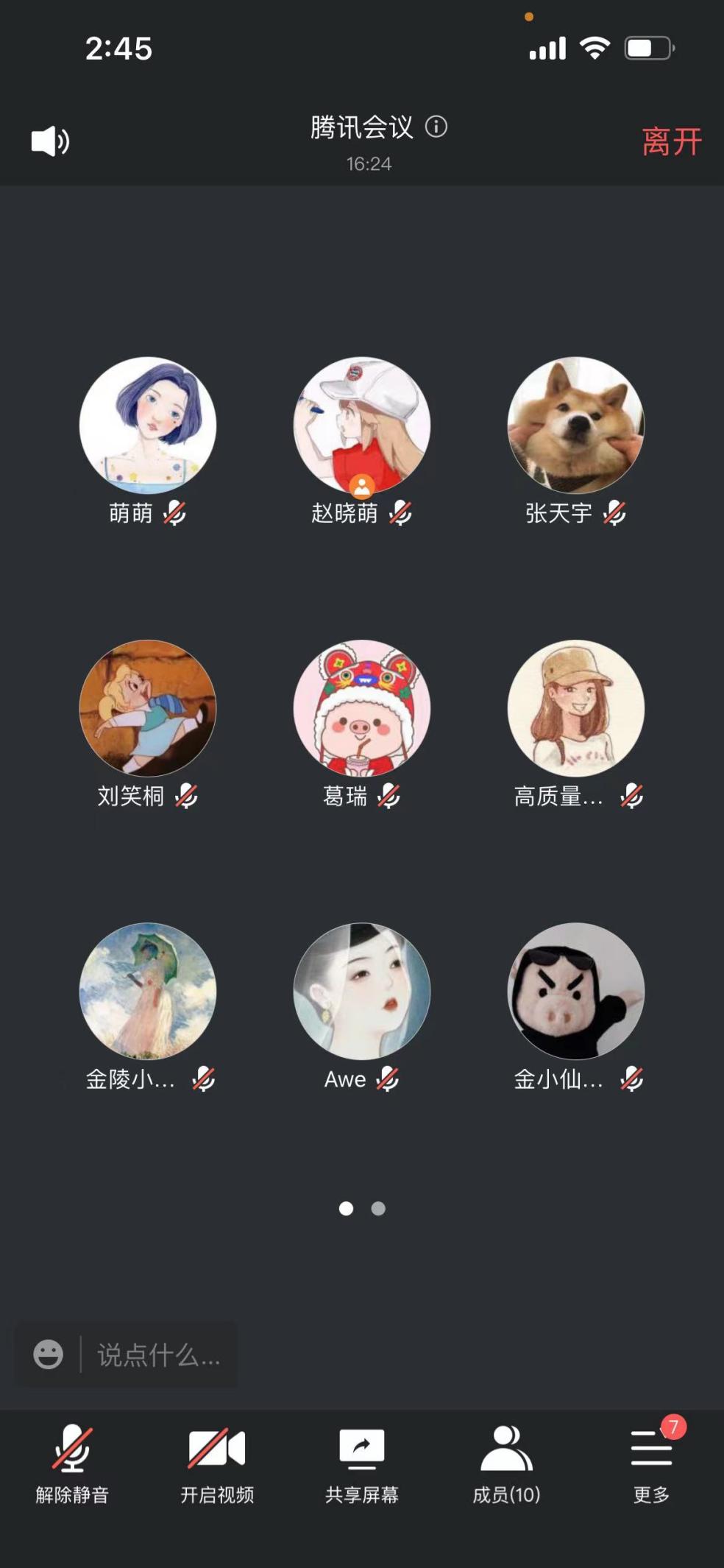Open the 成员(10) members list
724x1568 pixels.
pyautogui.click(x=506, y=1463)
